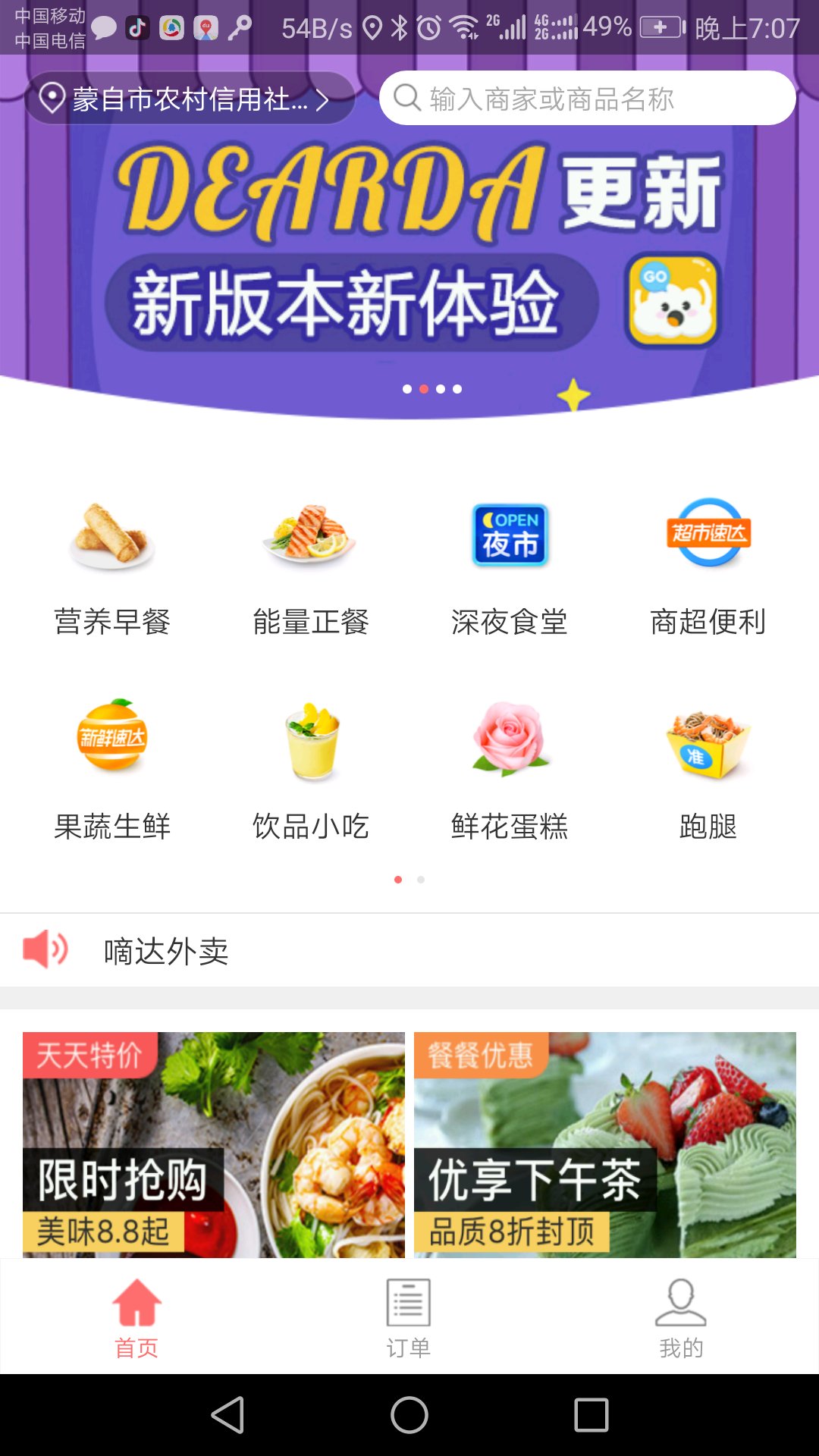This screenshot has height=1456, width=819.
Task: Open the 天天特价 限时抢购 promotion card
Action: (214, 1145)
